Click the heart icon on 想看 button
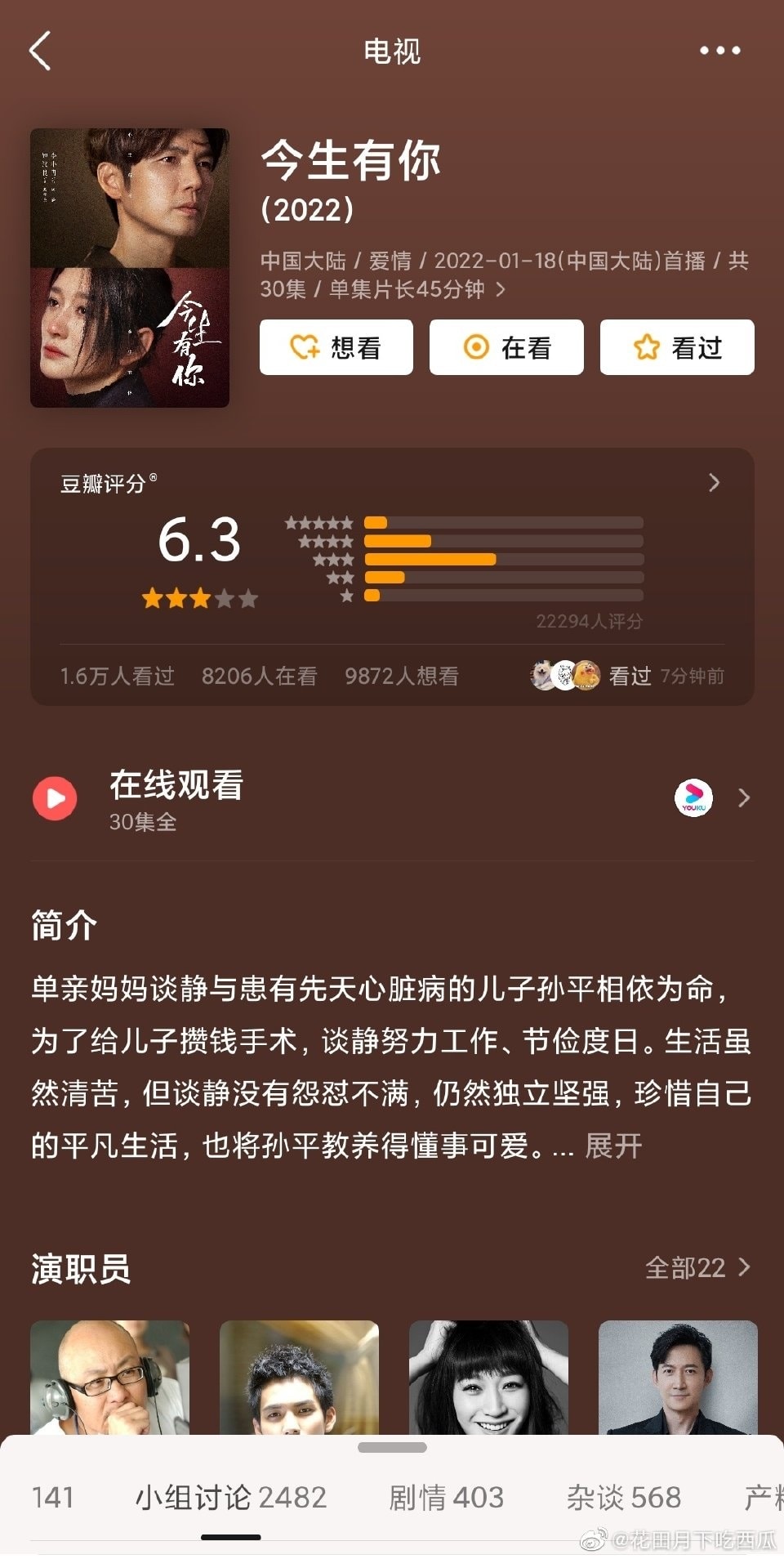The width and height of the screenshot is (784, 1559). [x=303, y=347]
